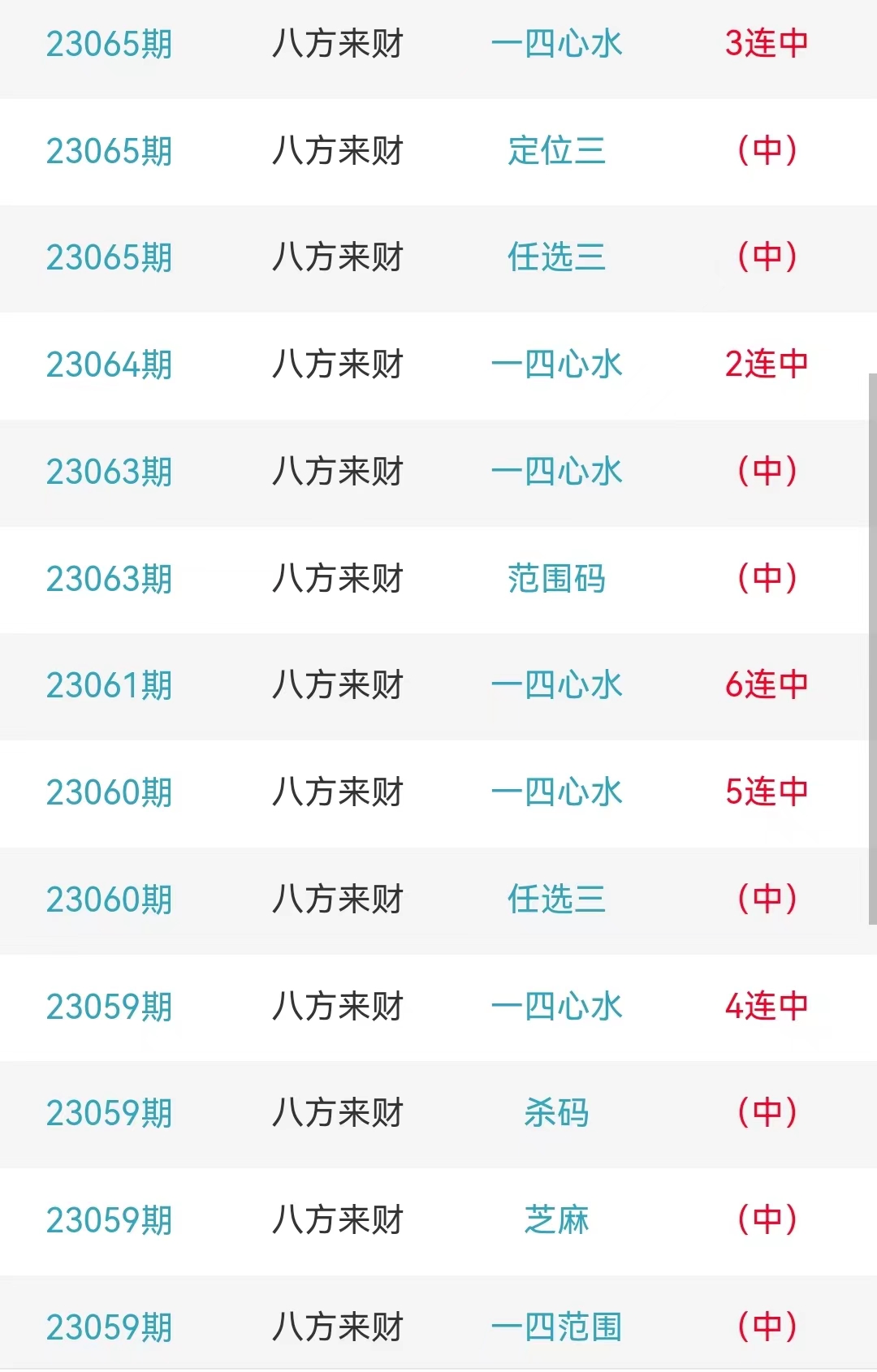Viewport: 877px width, 1372px height.
Task: View the 23059期 杀码 entry
Action: pos(556,1113)
